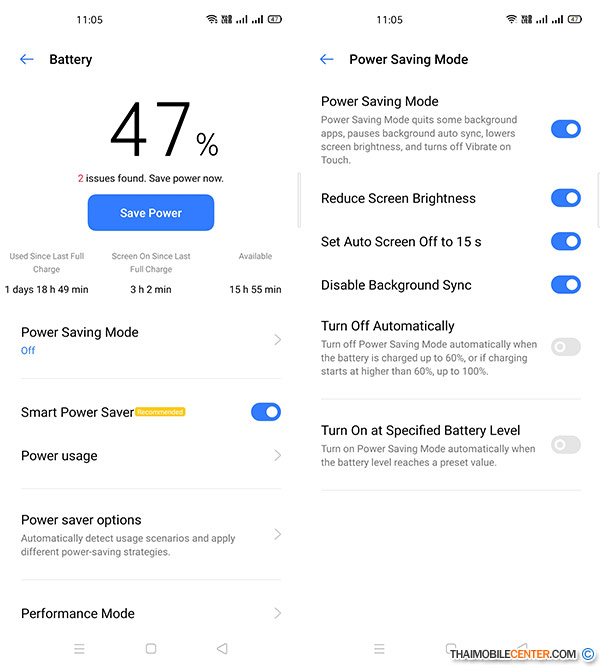This screenshot has width=600, height=667.
Task: Switch off Set Auto Screen Off to 15 s
Action: [x=565, y=241]
